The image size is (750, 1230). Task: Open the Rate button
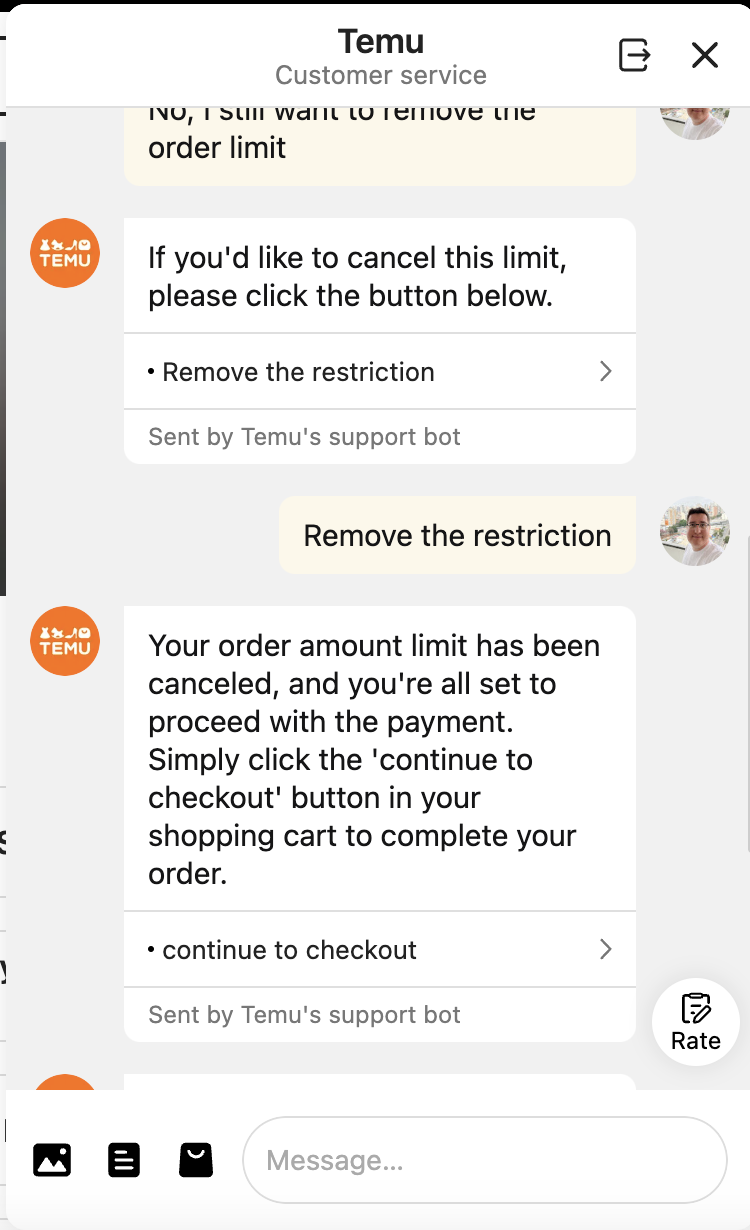point(695,1022)
